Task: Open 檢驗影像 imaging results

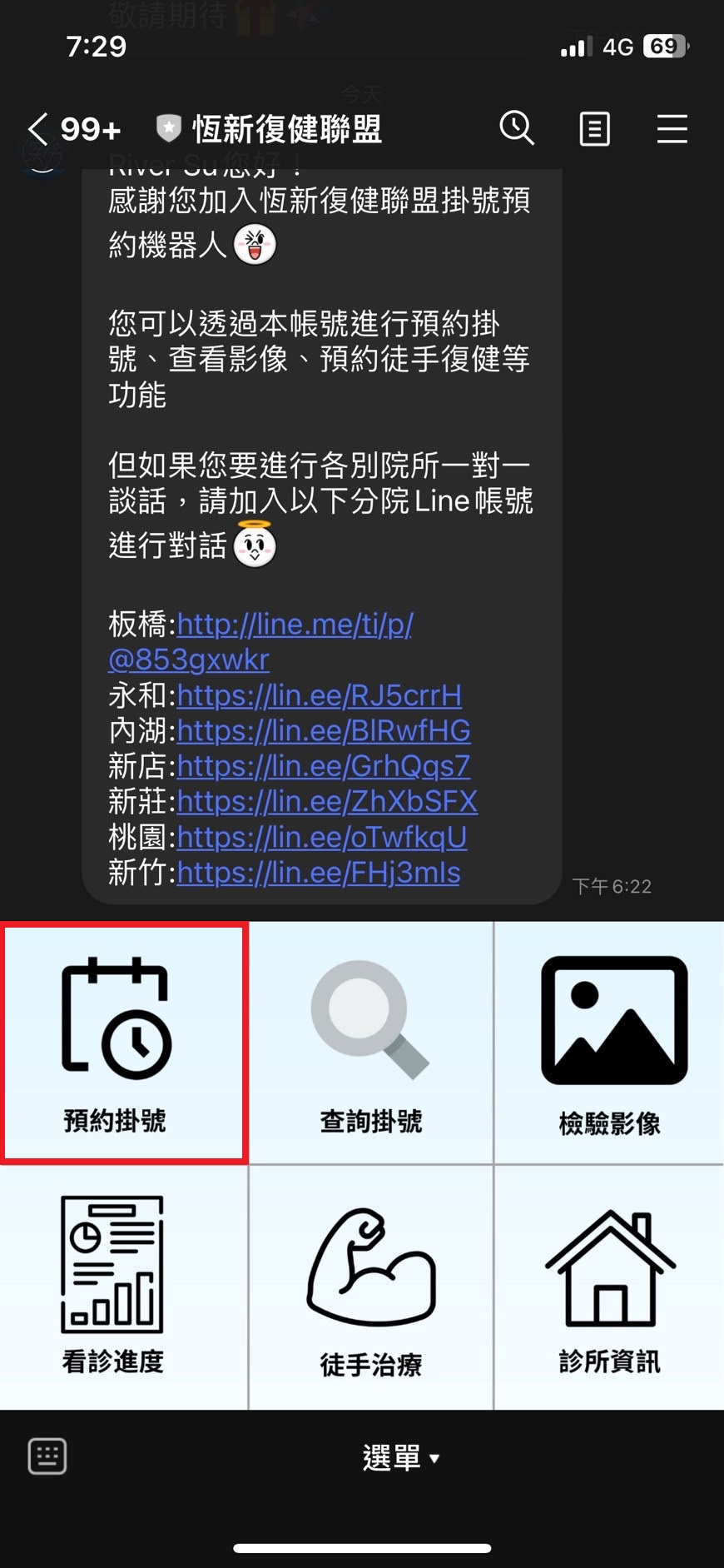Action: click(x=610, y=1043)
